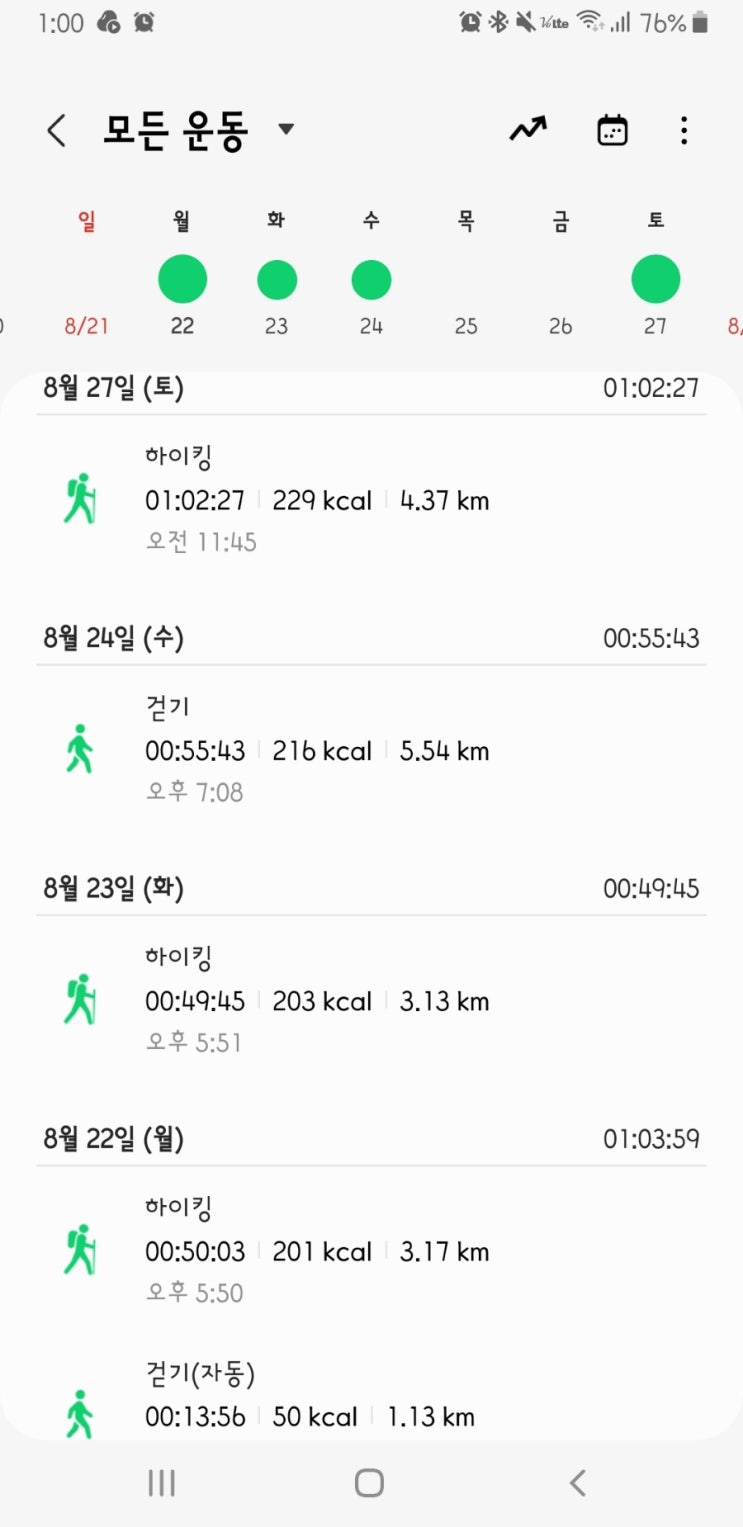Open the calendar view icon
743x1527 pixels.
[x=612, y=131]
